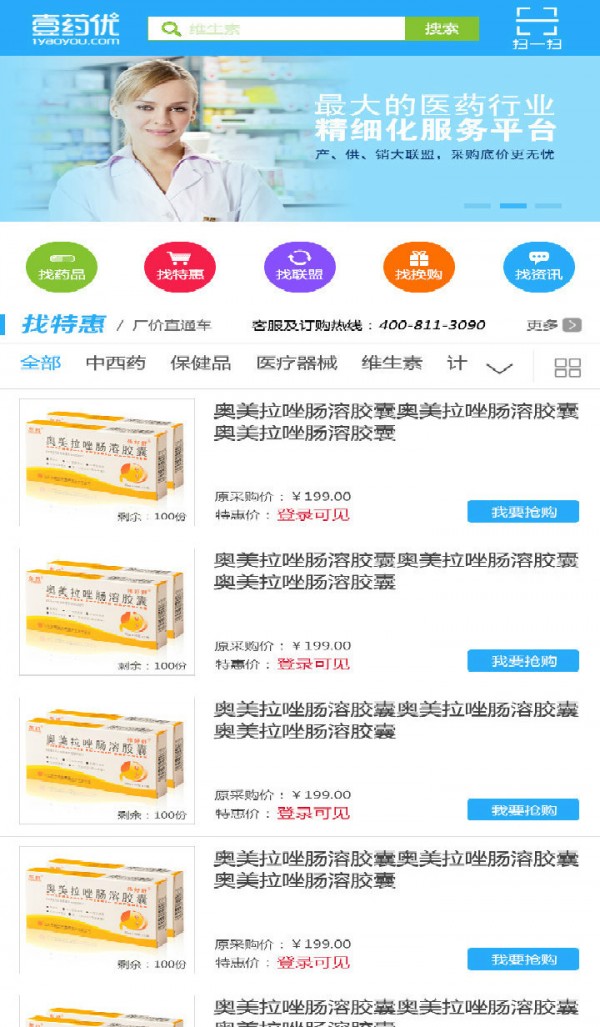Open 找换购 shortcut
Screen dimensions: 600x1027
click(419, 267)
